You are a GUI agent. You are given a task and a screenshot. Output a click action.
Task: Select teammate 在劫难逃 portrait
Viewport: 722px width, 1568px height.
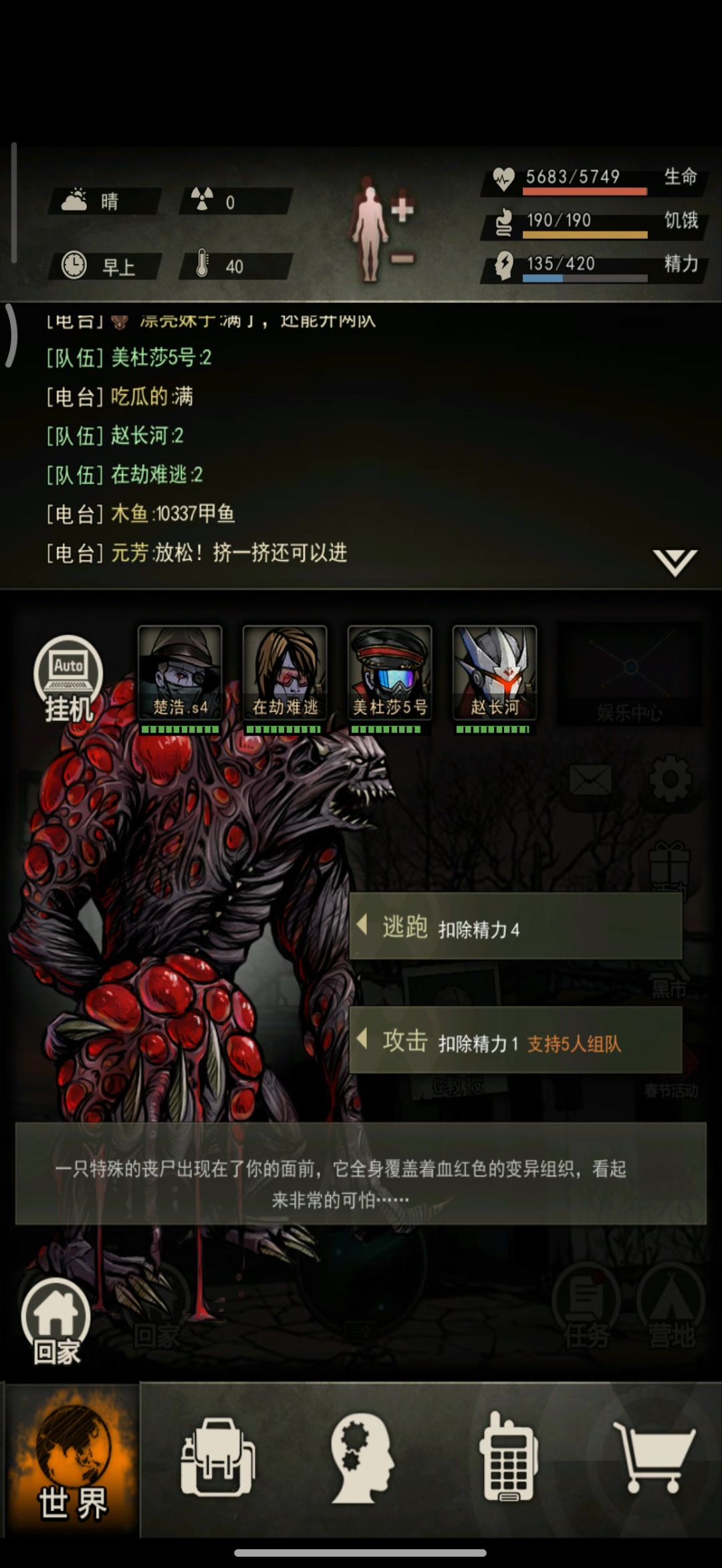[285, 673]
